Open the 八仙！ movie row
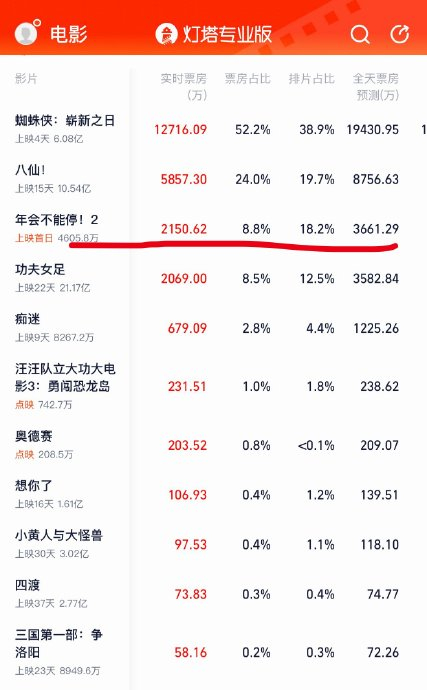 [x=214, y=179]
